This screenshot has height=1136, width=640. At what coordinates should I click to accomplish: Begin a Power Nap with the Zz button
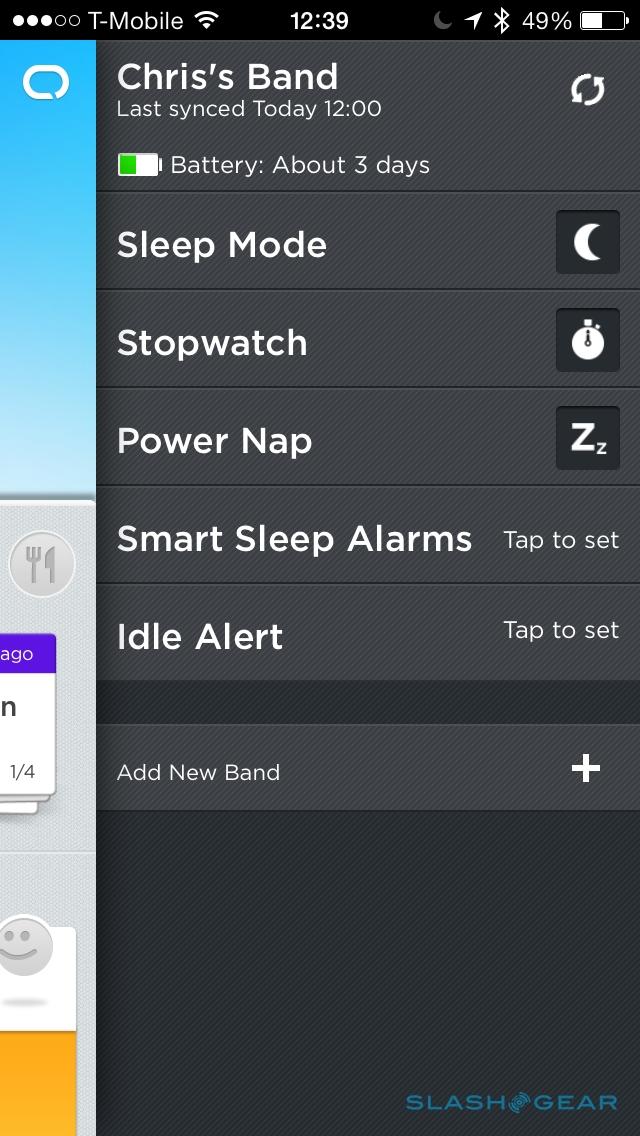tap(587, 439)
